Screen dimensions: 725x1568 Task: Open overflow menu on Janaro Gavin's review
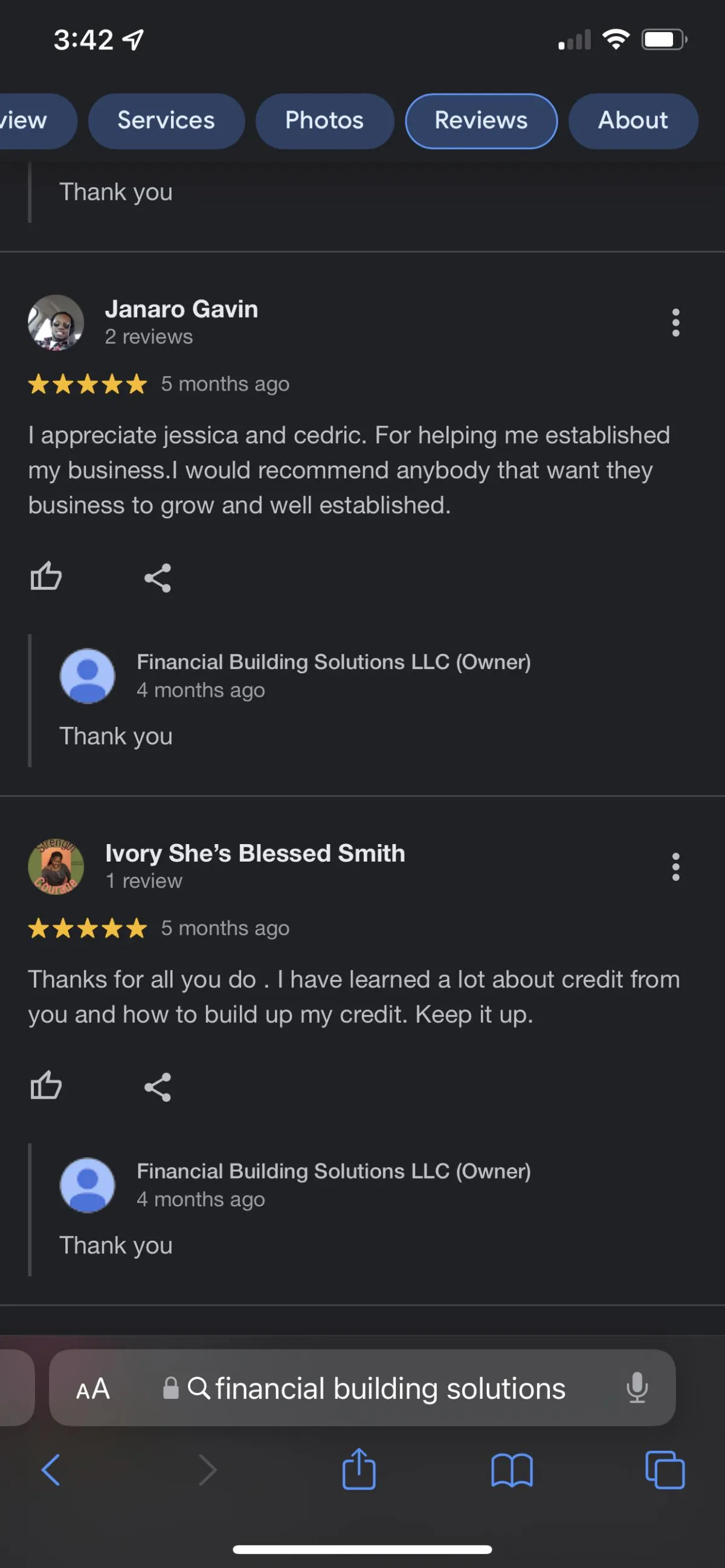click(x=675, y=322)
